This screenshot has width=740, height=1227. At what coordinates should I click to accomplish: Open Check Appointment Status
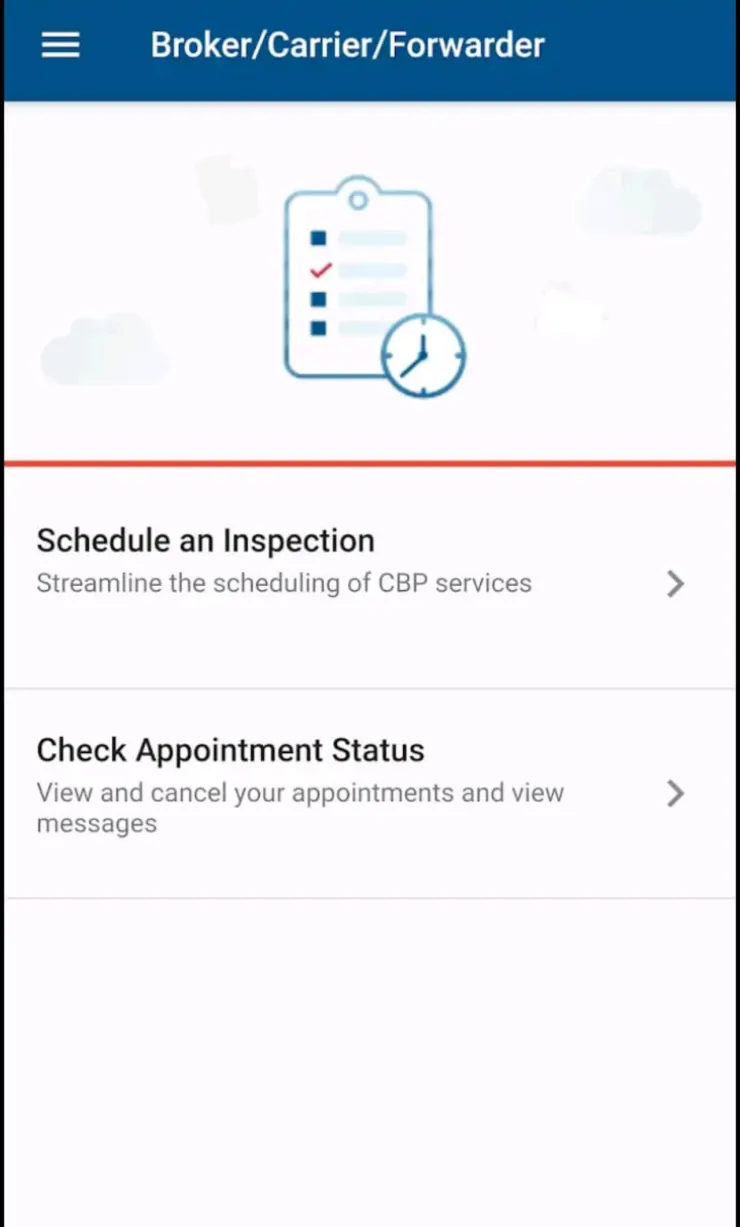(x=370, y=793)
